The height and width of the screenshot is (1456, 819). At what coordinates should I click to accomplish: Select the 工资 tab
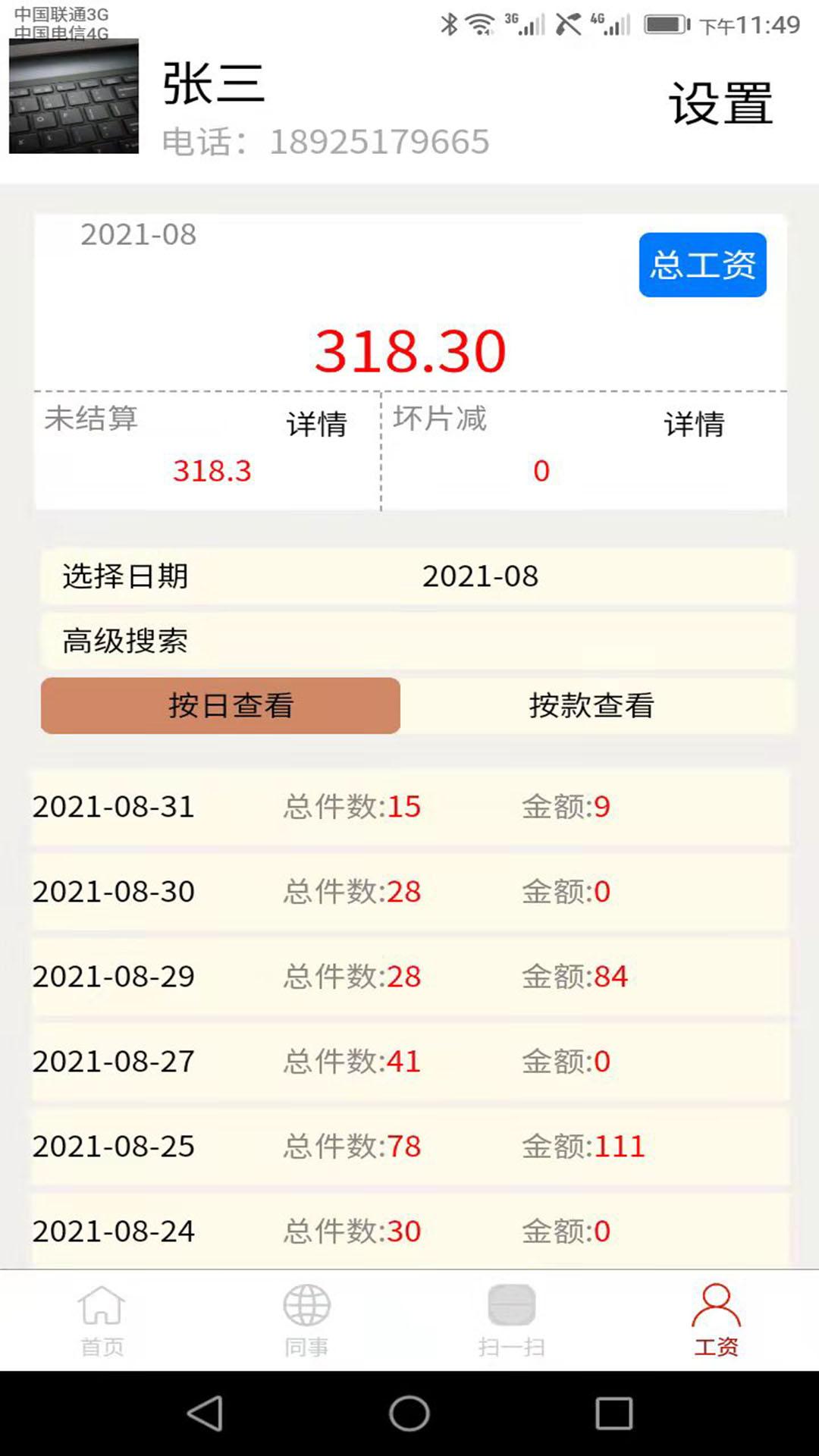716,1319
